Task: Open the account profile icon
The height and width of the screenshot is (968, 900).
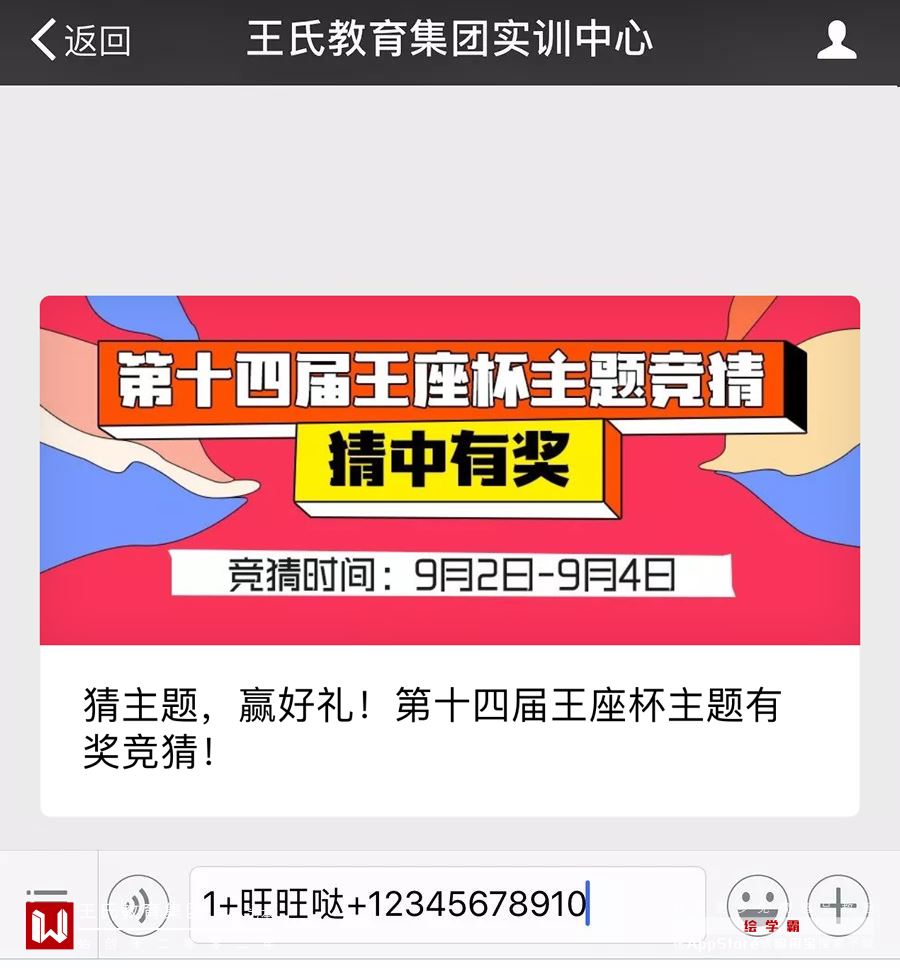Action: tap(836, 41)
